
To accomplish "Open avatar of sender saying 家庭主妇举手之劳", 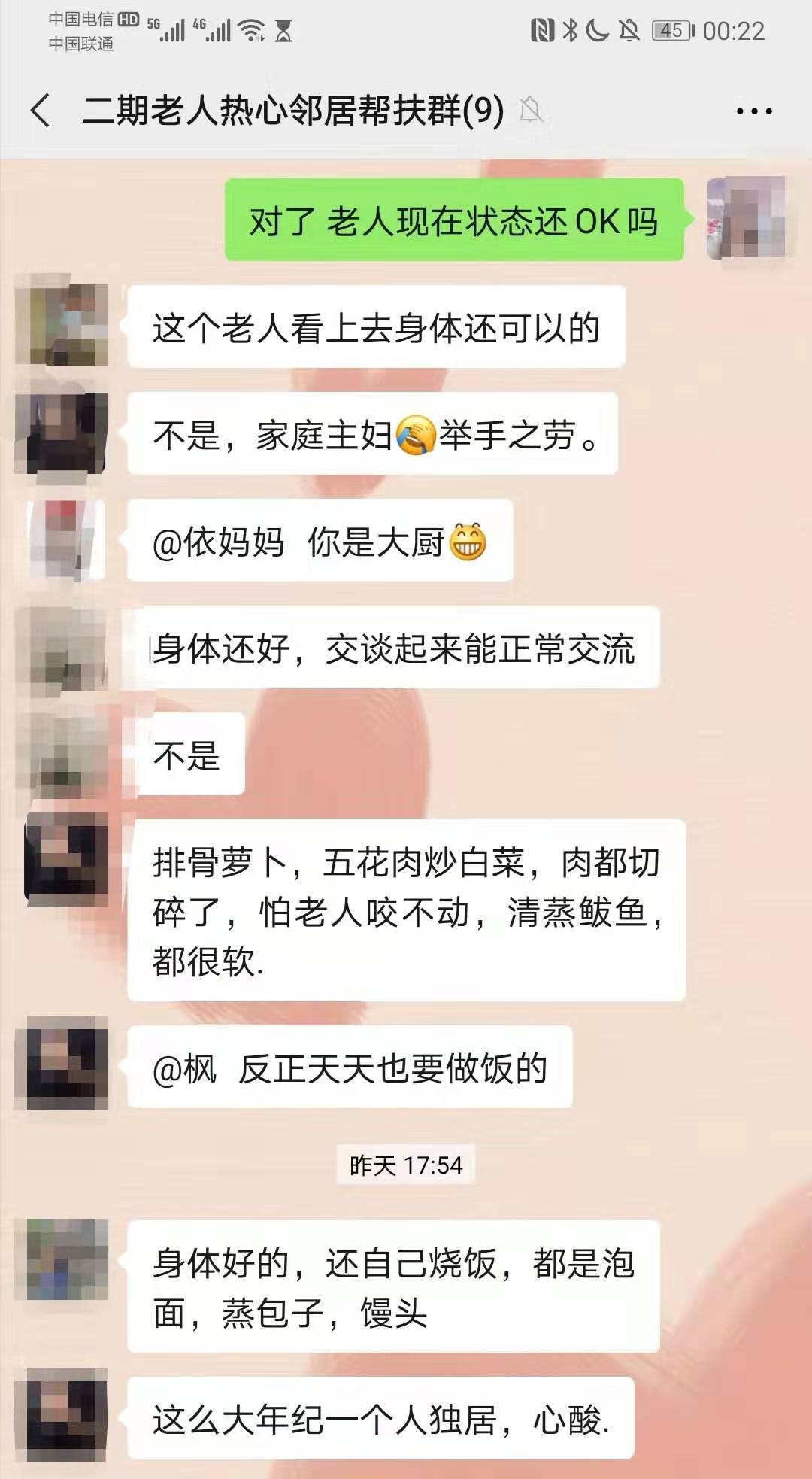I will 66,433.
